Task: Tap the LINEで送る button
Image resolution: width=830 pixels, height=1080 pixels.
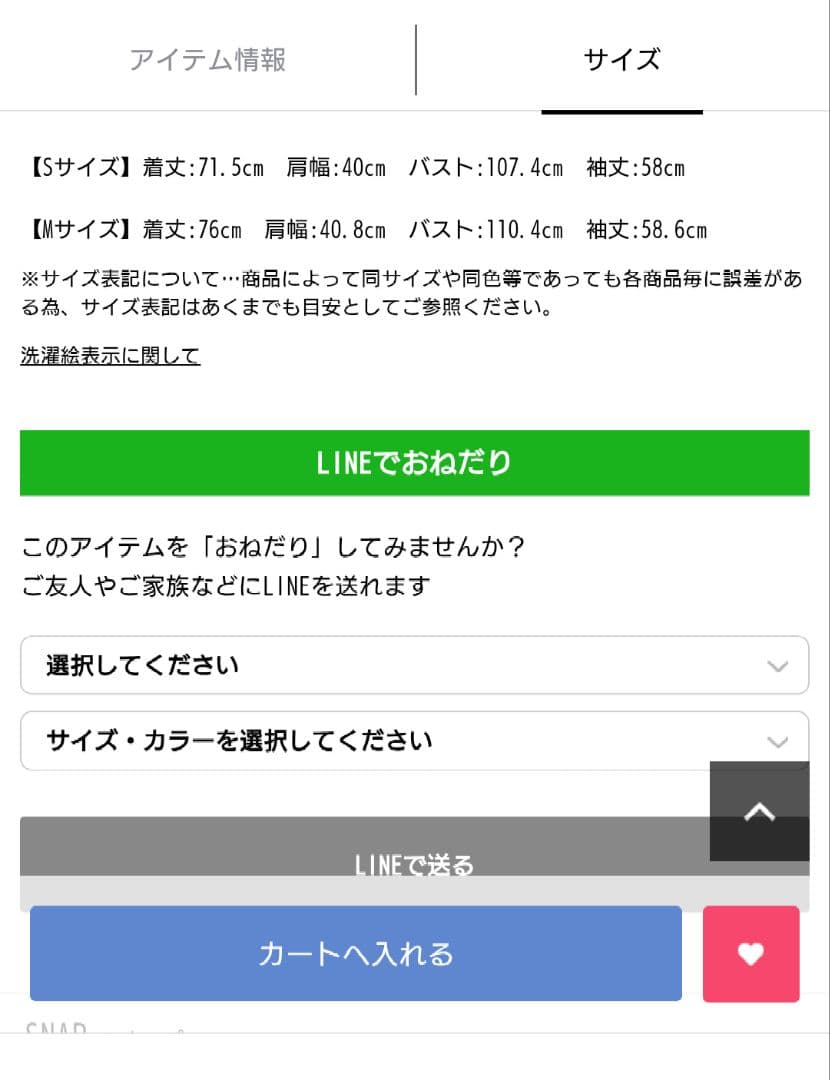Action: pos(414,864)
